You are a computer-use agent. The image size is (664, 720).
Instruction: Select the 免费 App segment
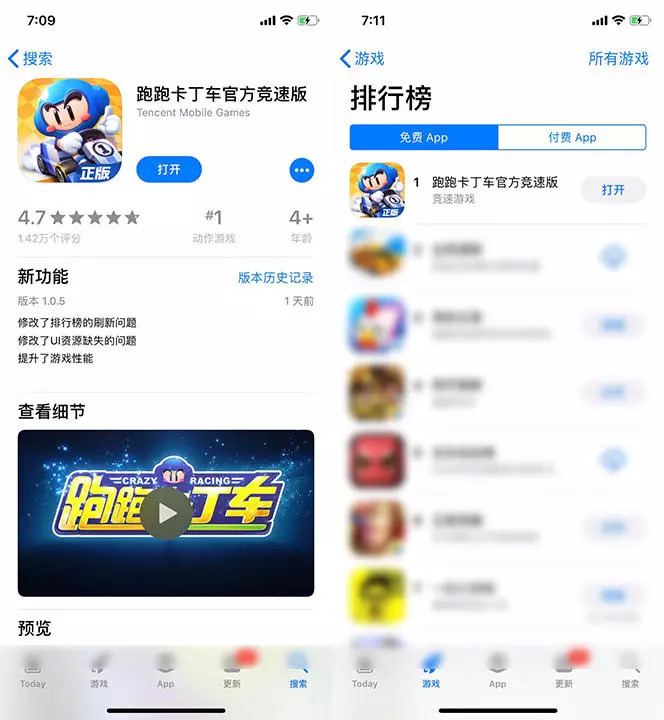[x=423, y=137]
